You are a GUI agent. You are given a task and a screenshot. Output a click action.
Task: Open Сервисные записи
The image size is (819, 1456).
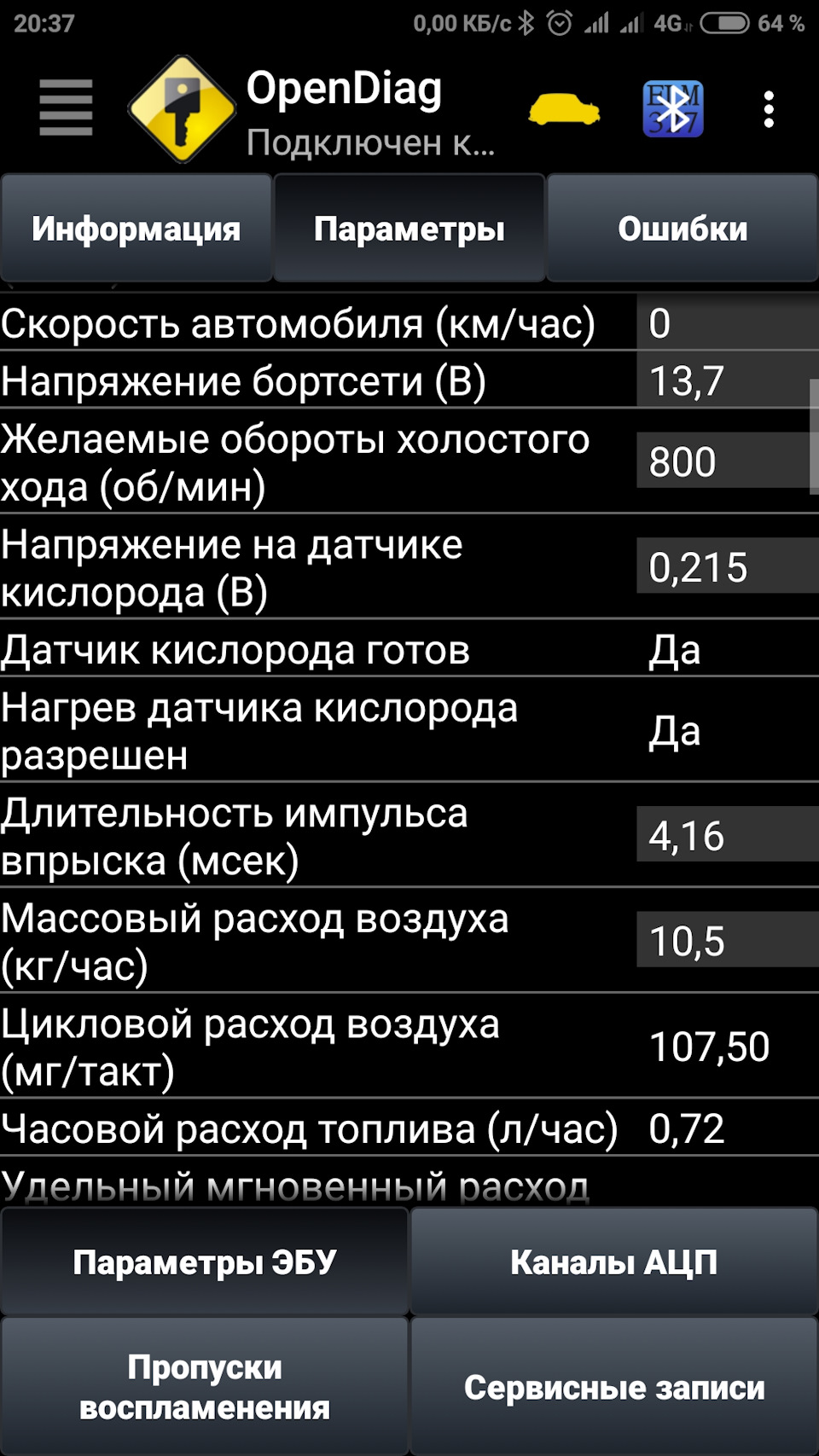pyautogui.click(x=614, y=1387)
